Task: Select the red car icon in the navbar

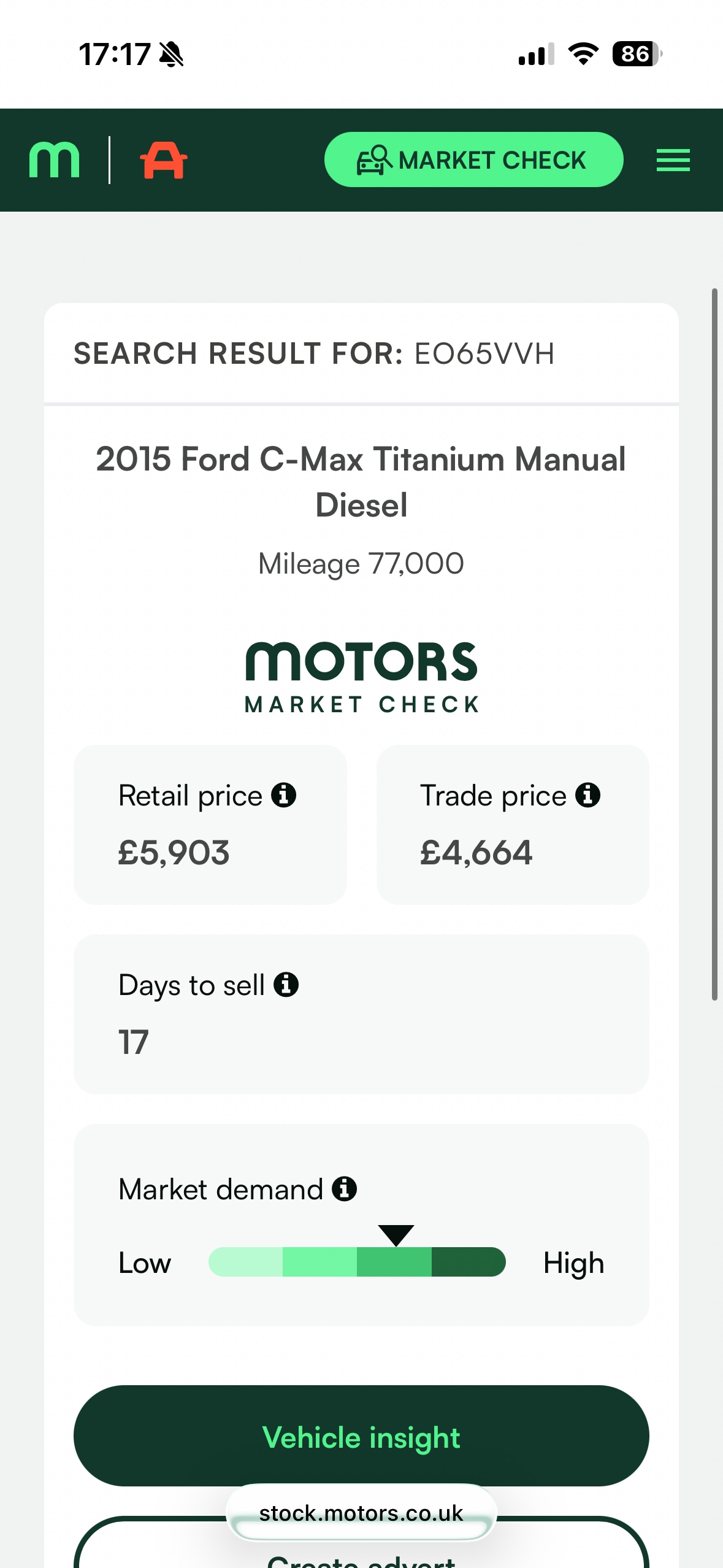Action: pyautogui.click(x=163, y=159)
